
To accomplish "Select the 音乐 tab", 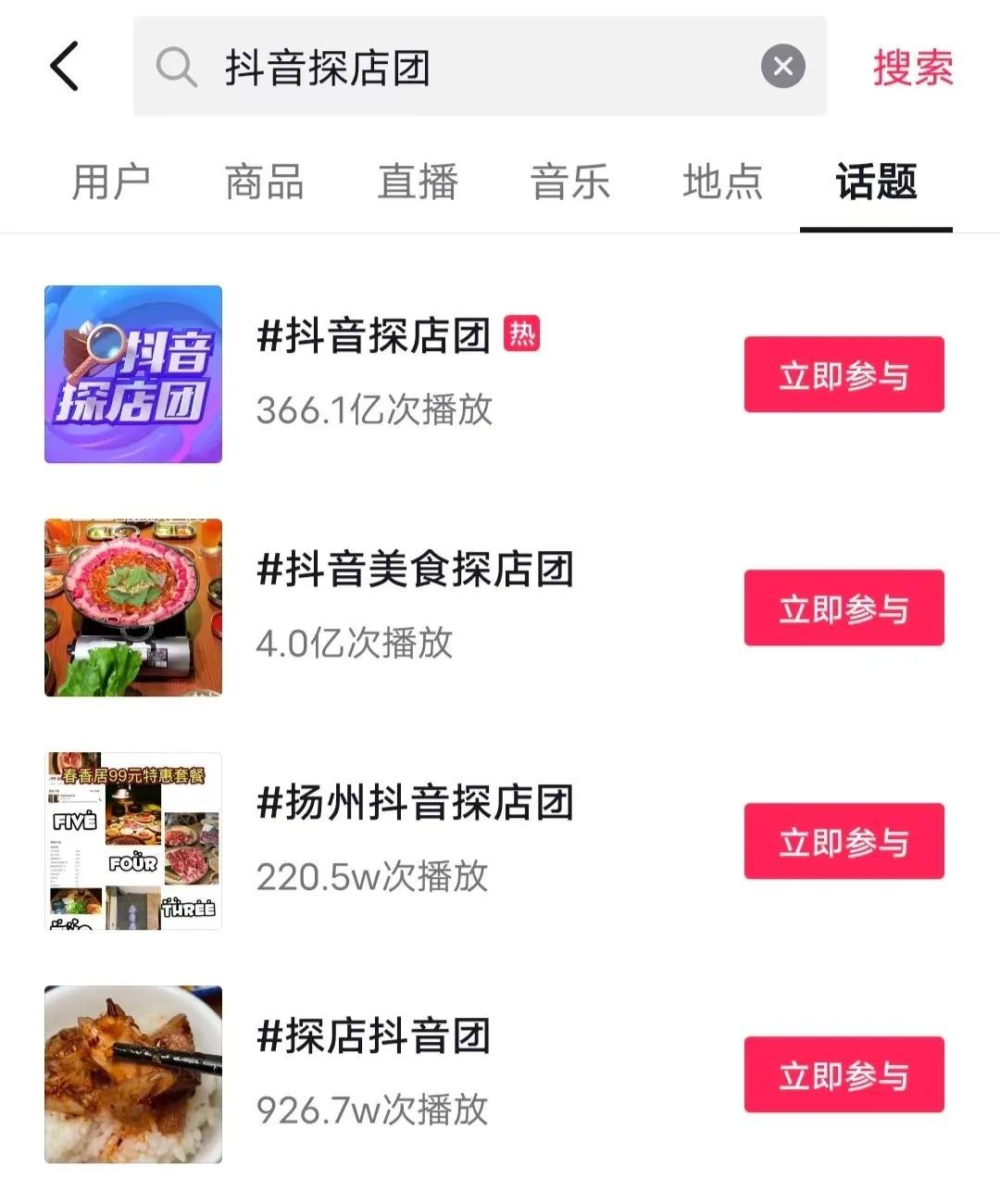I will coord(569,182).
